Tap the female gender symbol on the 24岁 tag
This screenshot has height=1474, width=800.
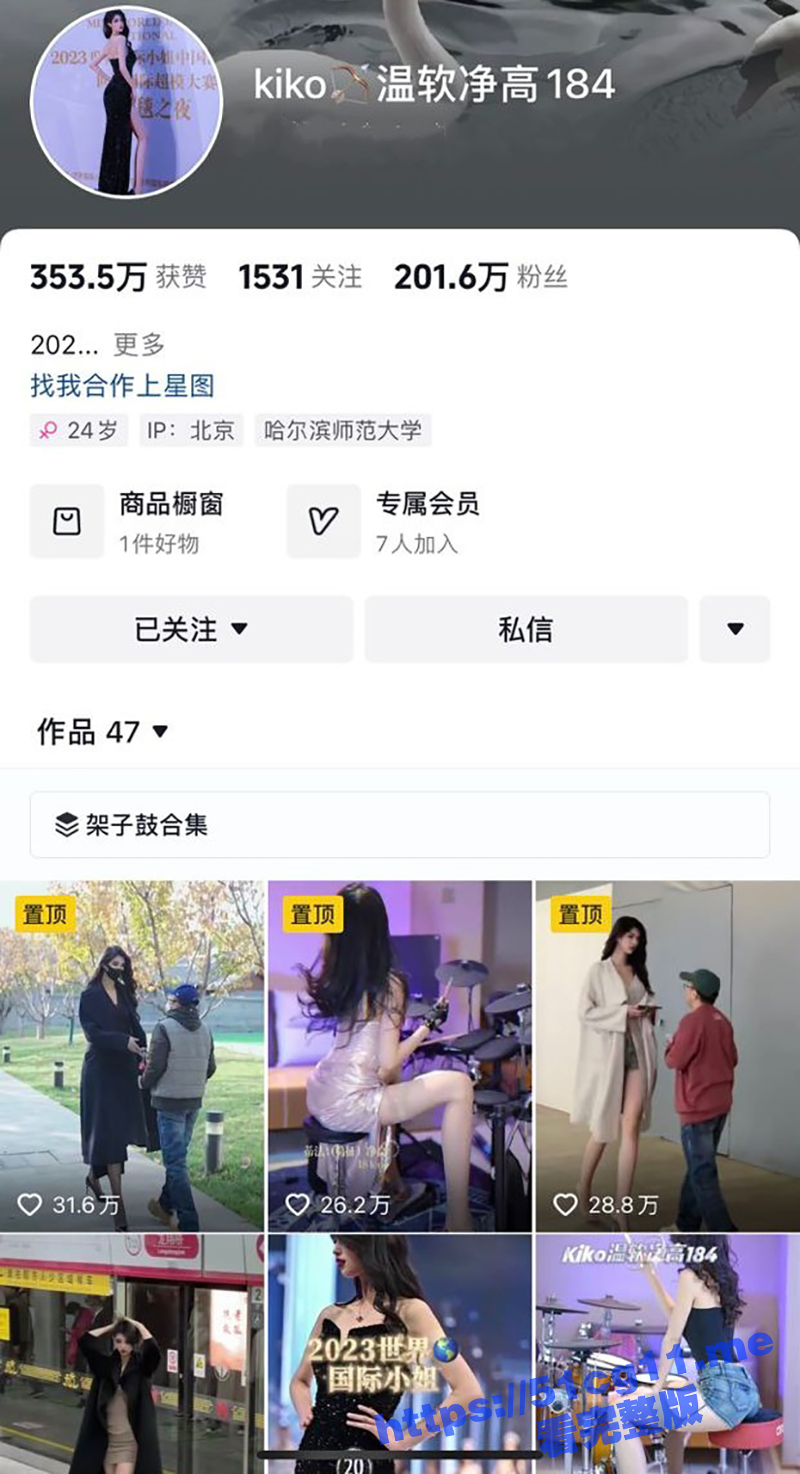(45, 430)
